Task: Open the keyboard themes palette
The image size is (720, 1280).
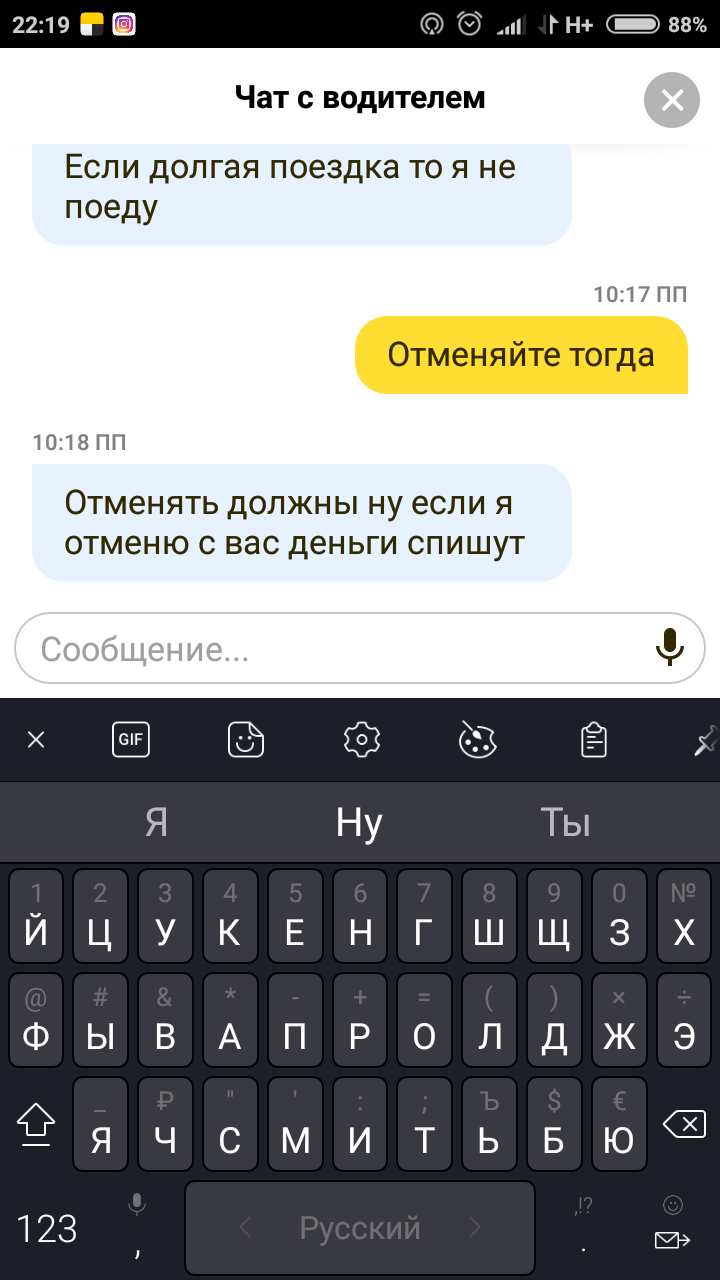Action: pos(477,740)
